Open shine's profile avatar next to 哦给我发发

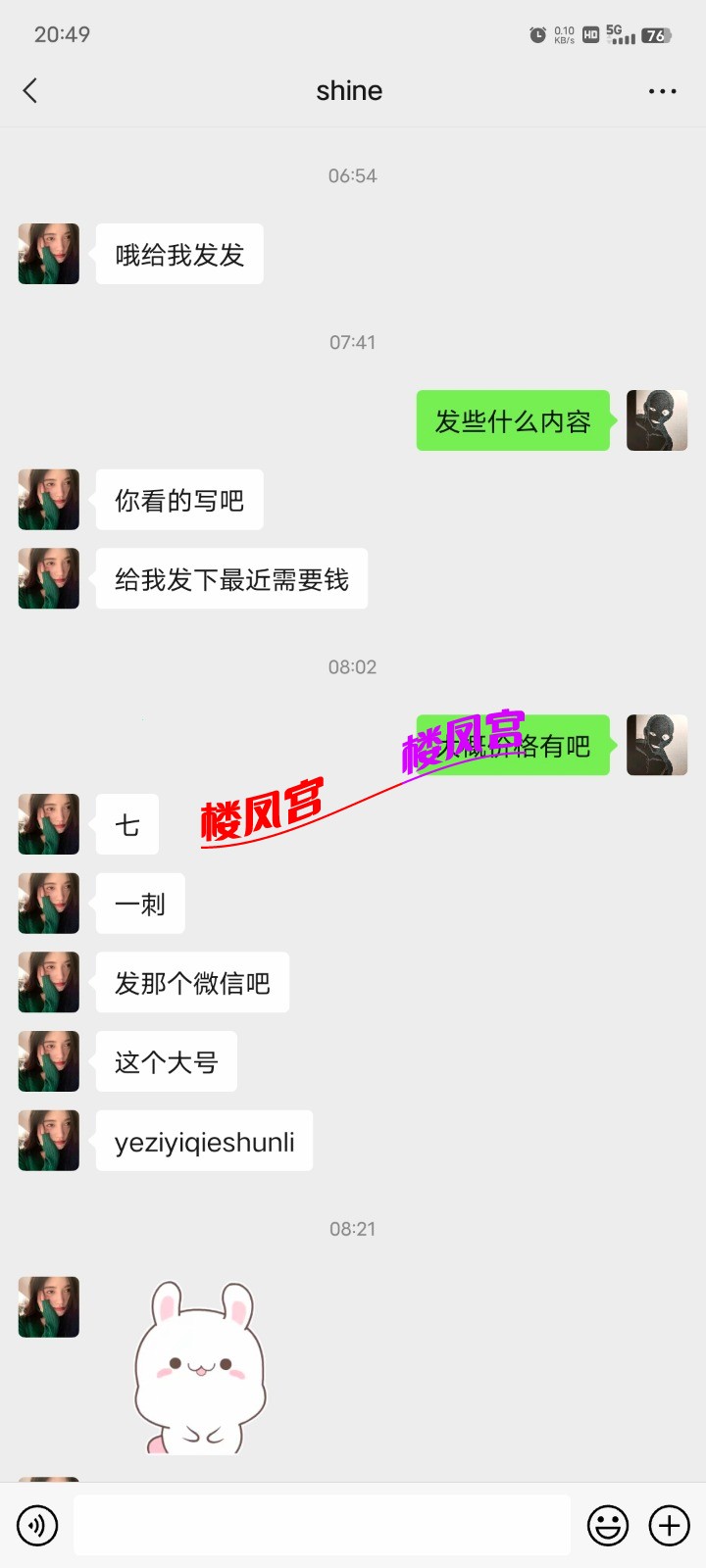(x=49, y=254)
